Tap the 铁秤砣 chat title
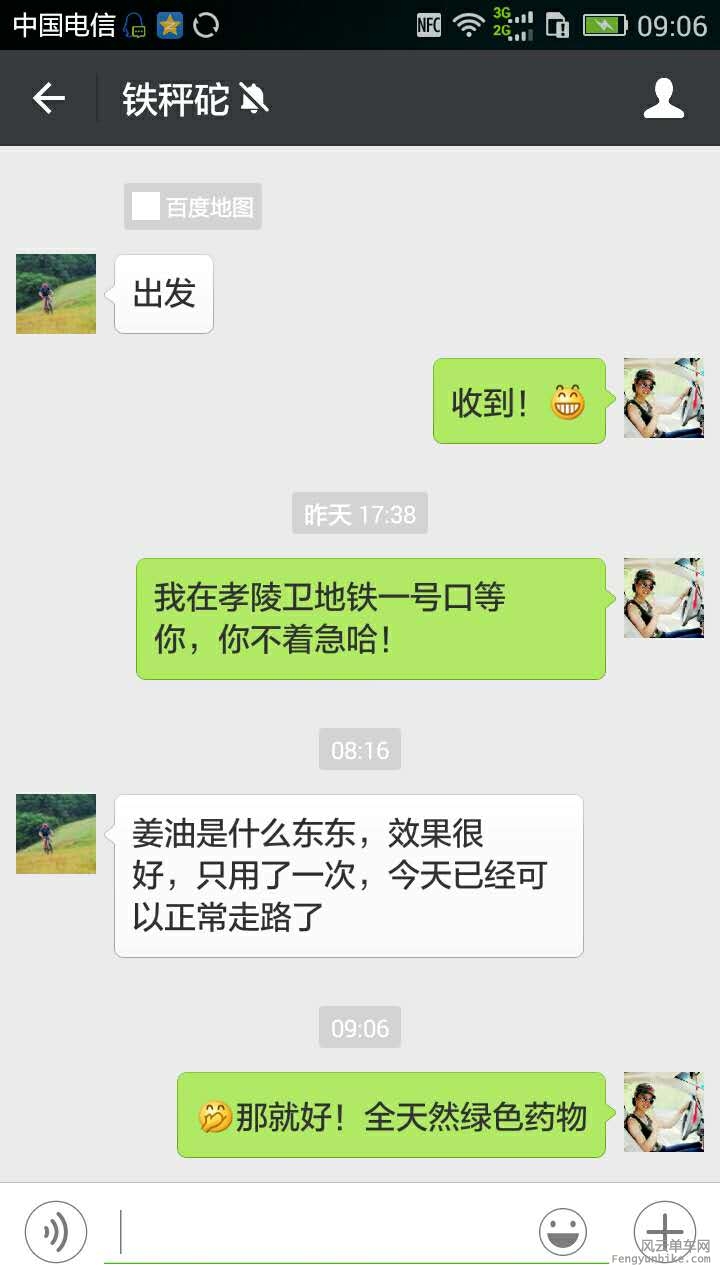 click(172, 98)
